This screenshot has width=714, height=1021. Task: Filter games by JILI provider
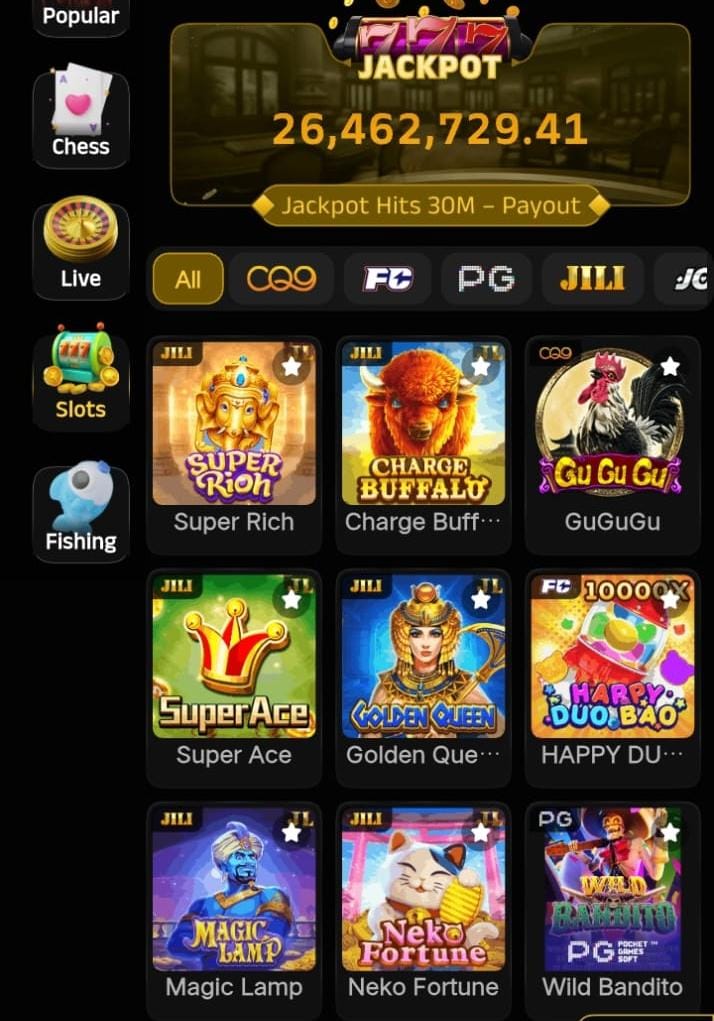pyautogui.click(x=592, y=279)
